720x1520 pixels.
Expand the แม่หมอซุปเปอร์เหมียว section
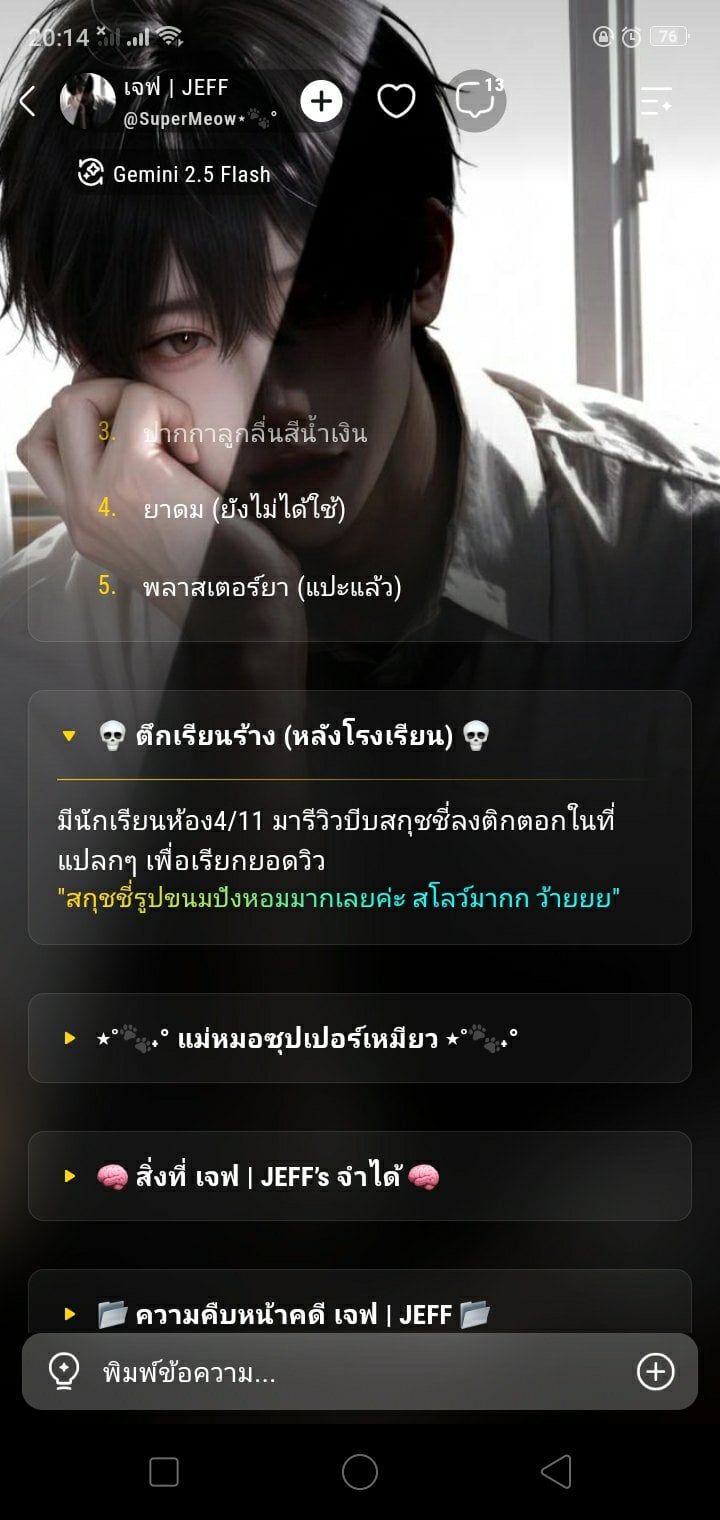pos(360,1038)
